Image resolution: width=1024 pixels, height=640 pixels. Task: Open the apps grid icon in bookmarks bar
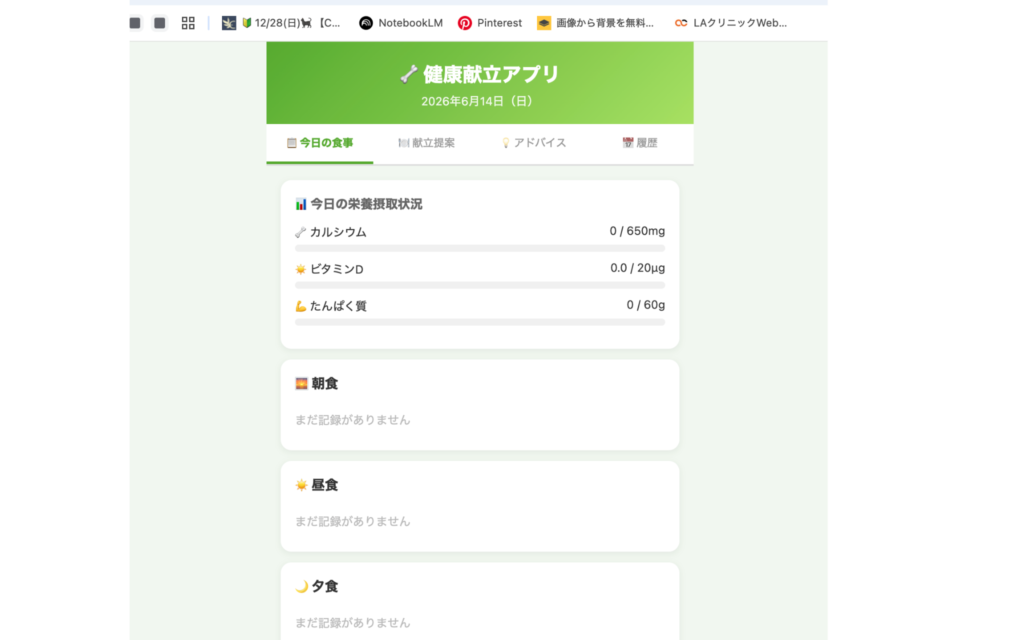tap(188, 23)
